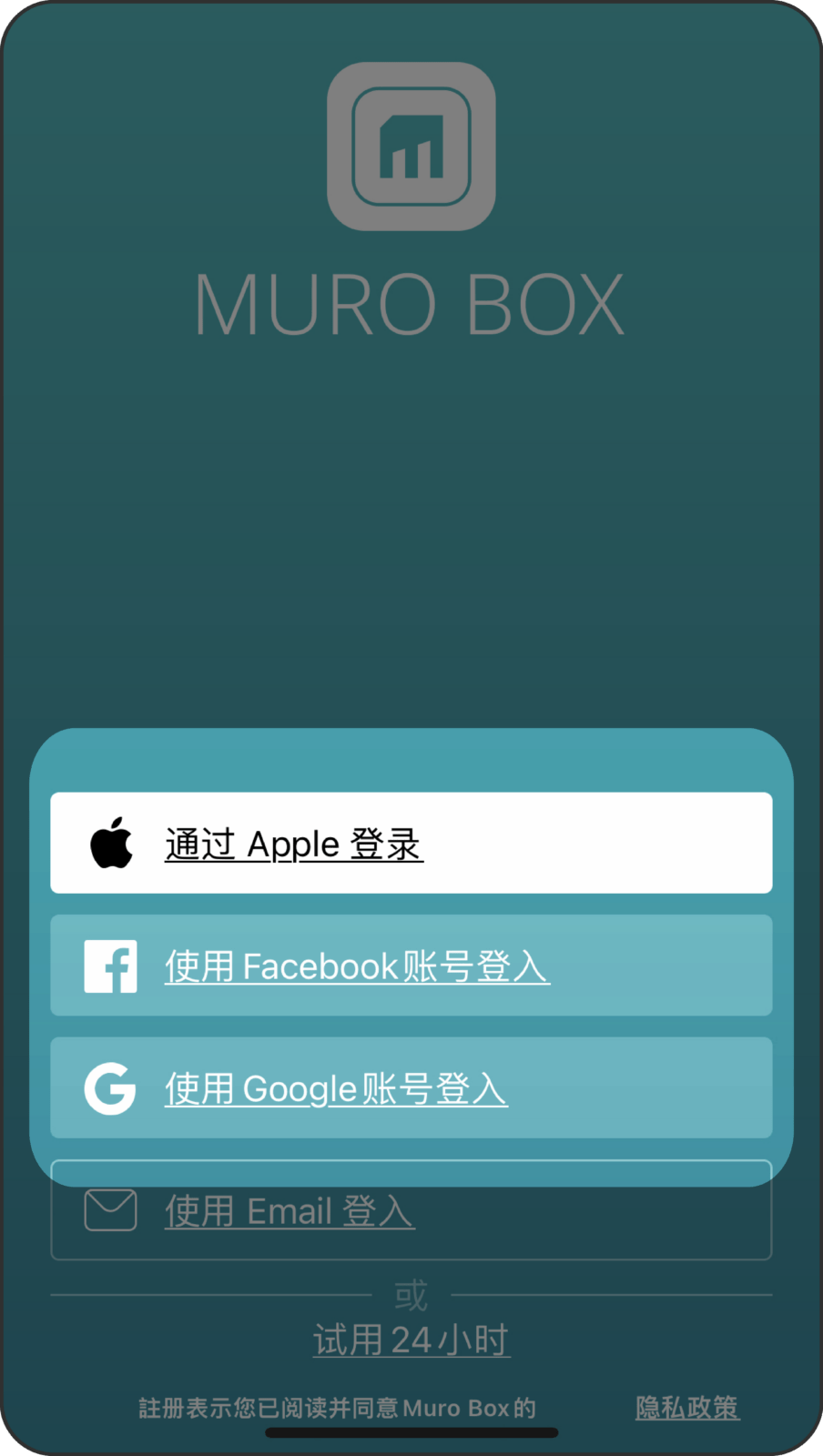Sign in with Apple
The width and height of the screenshot is (823, 1456).
pyautogui.click(x=411, y=843)
